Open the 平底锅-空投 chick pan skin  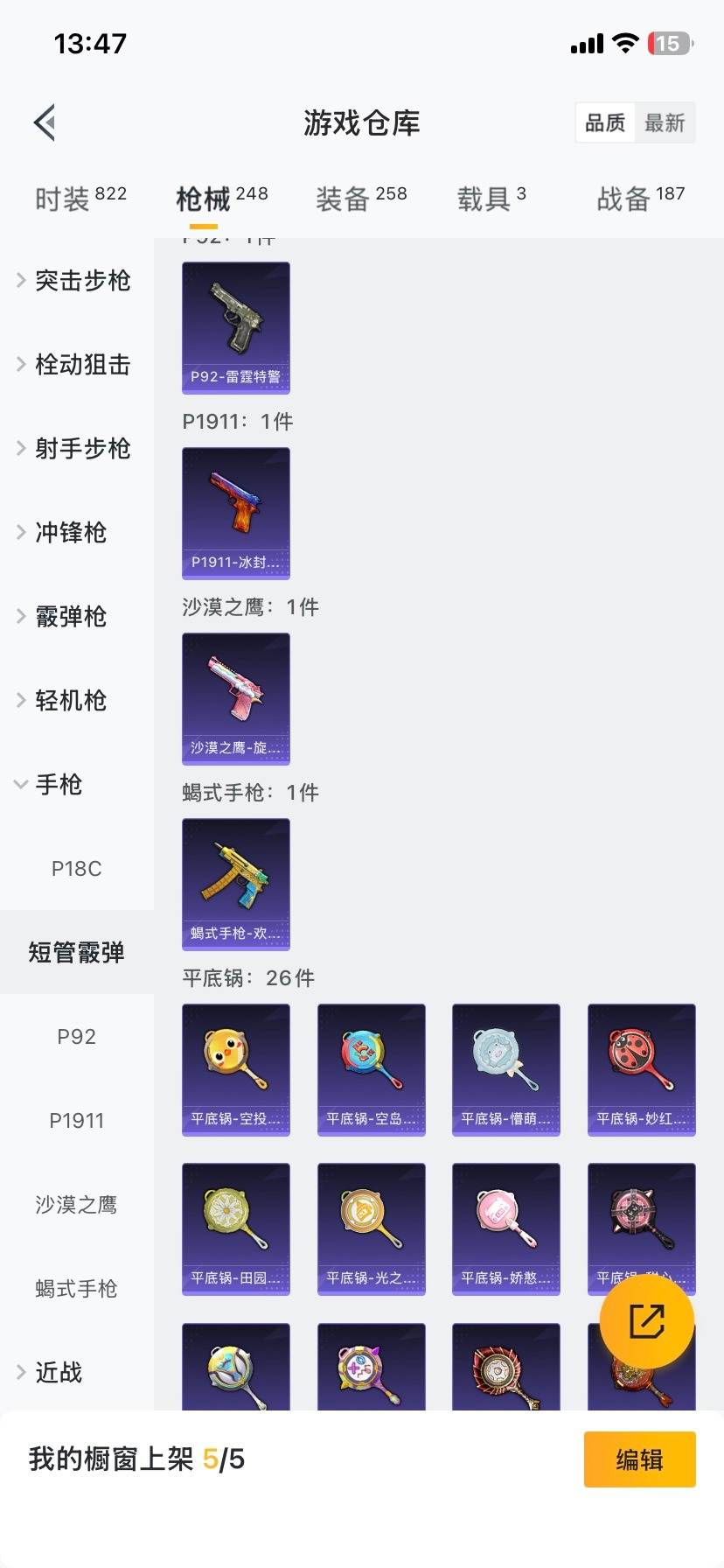(235, 1069)
